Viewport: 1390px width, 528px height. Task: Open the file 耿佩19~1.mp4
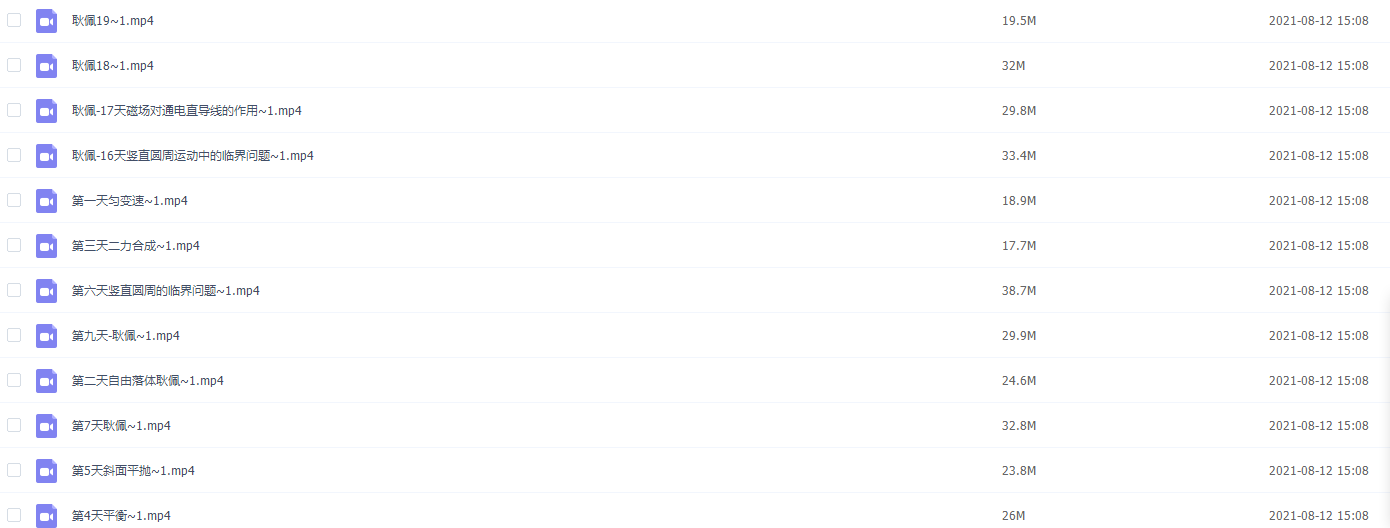112,20
